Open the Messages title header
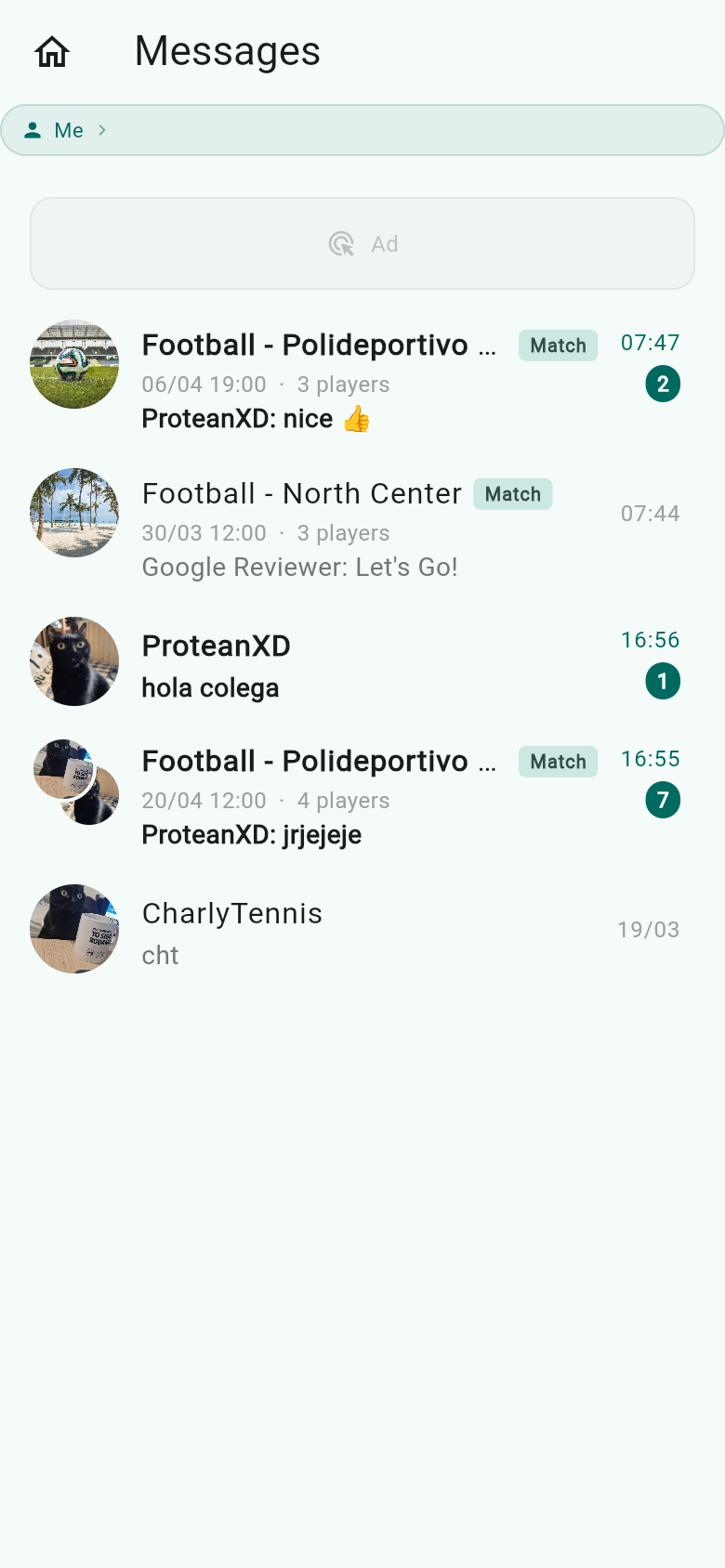This screenshot has width=725, height=1568. click(226, 51)
